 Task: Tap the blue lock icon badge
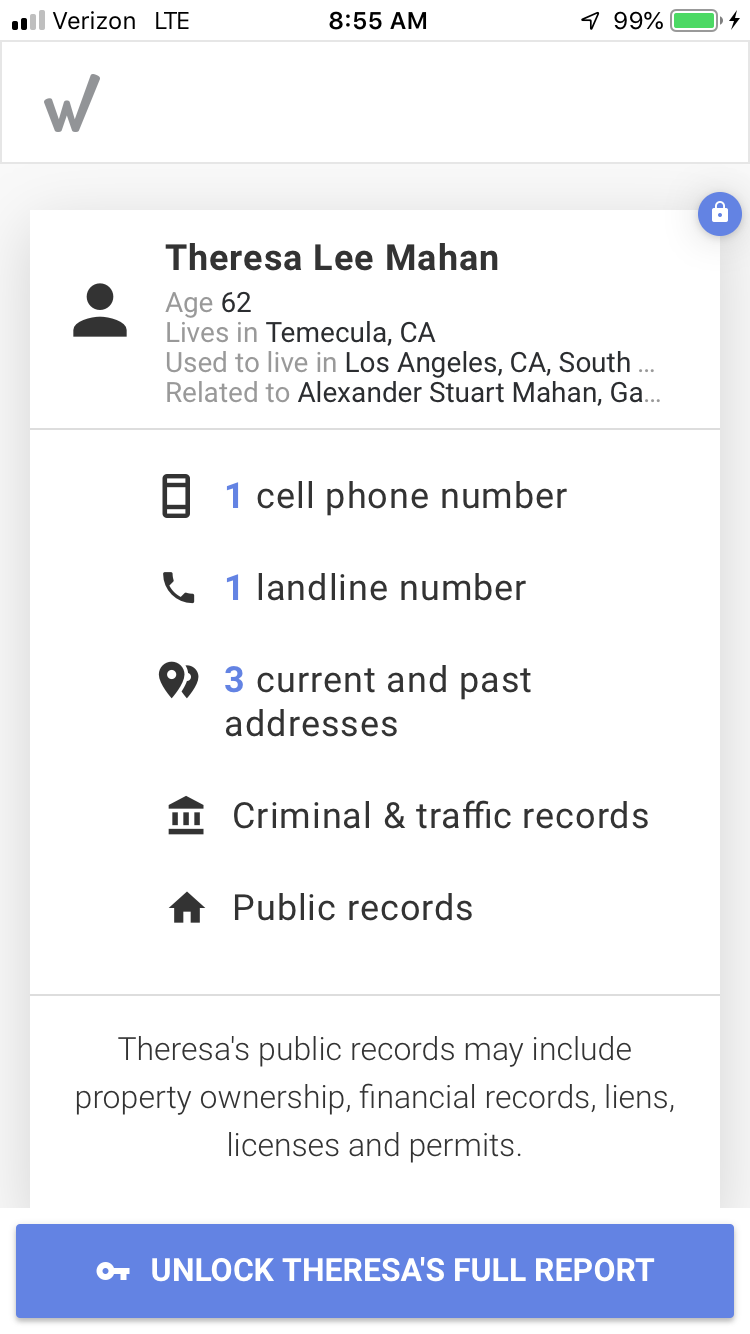[720, 212]
